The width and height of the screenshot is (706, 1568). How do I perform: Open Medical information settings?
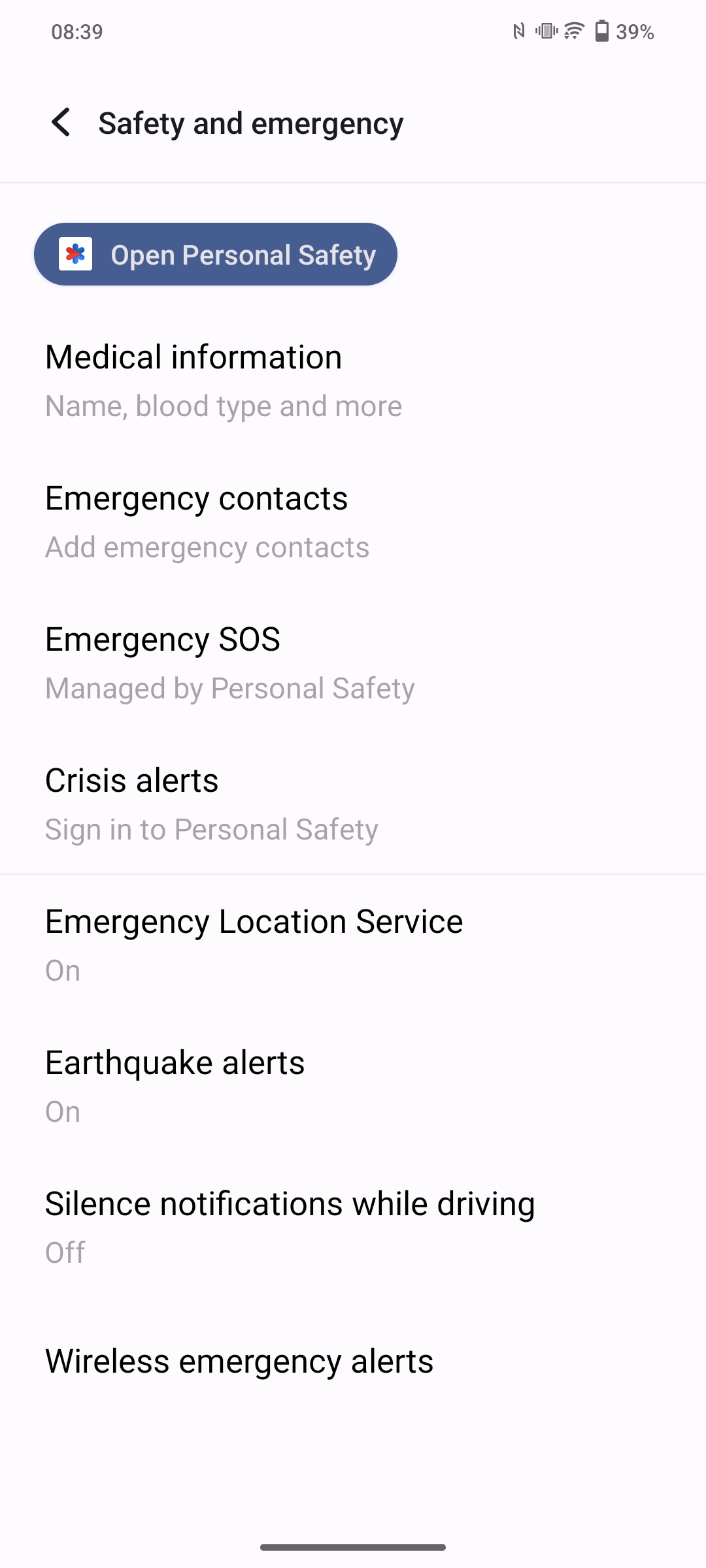(353, 380)
